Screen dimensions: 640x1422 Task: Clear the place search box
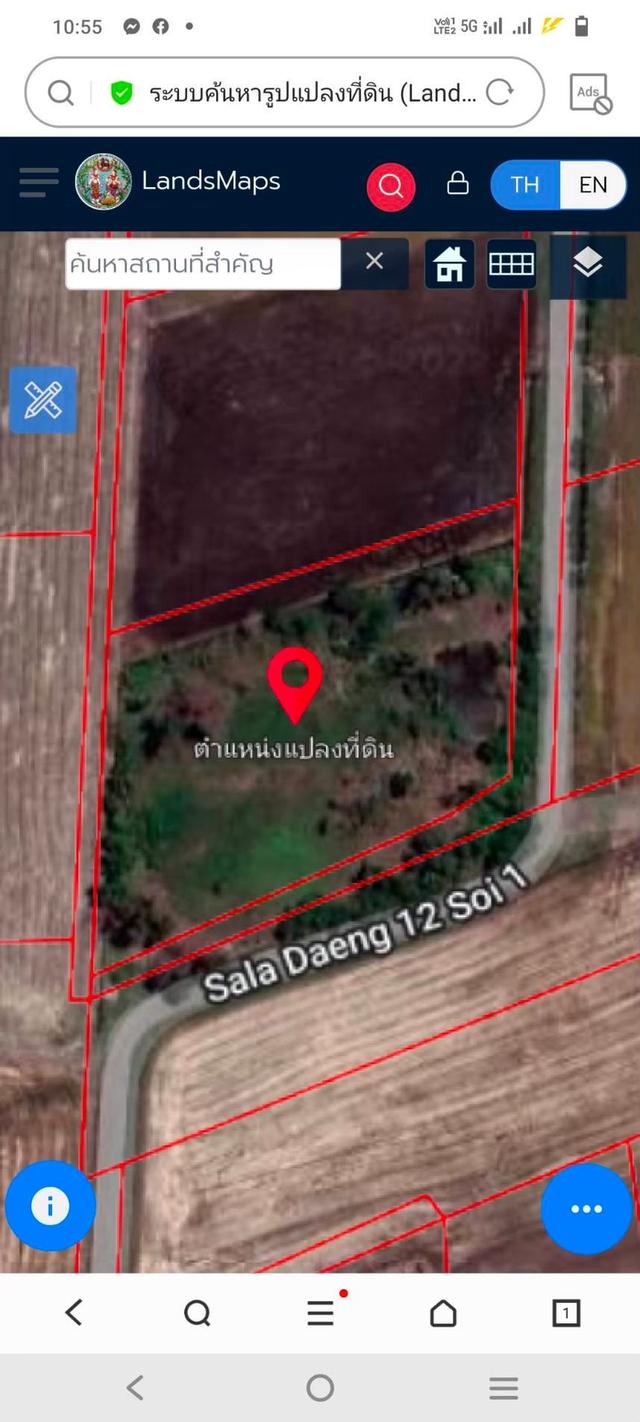tap(374, 262)
